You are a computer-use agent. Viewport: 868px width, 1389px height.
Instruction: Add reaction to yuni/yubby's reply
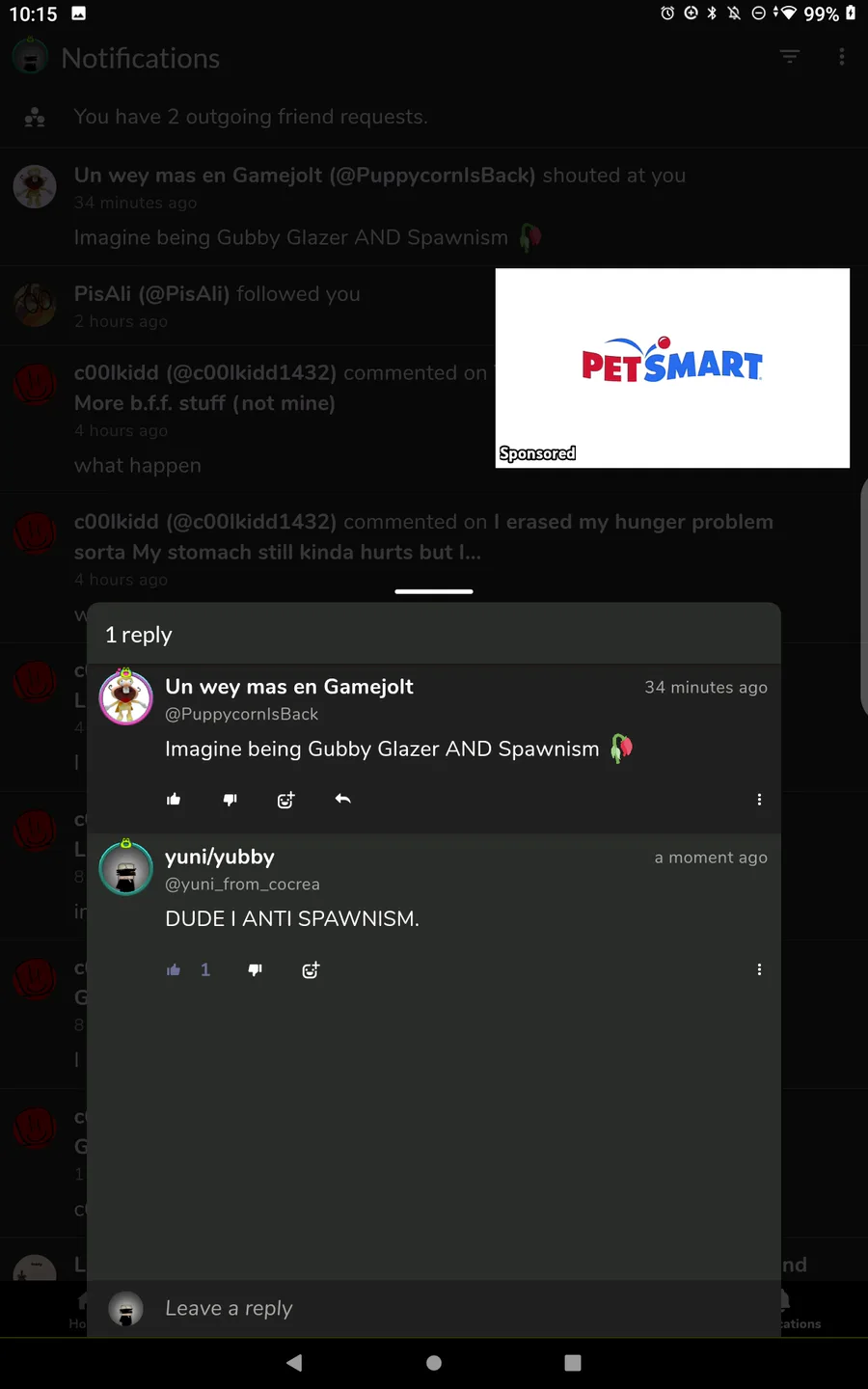311,969
